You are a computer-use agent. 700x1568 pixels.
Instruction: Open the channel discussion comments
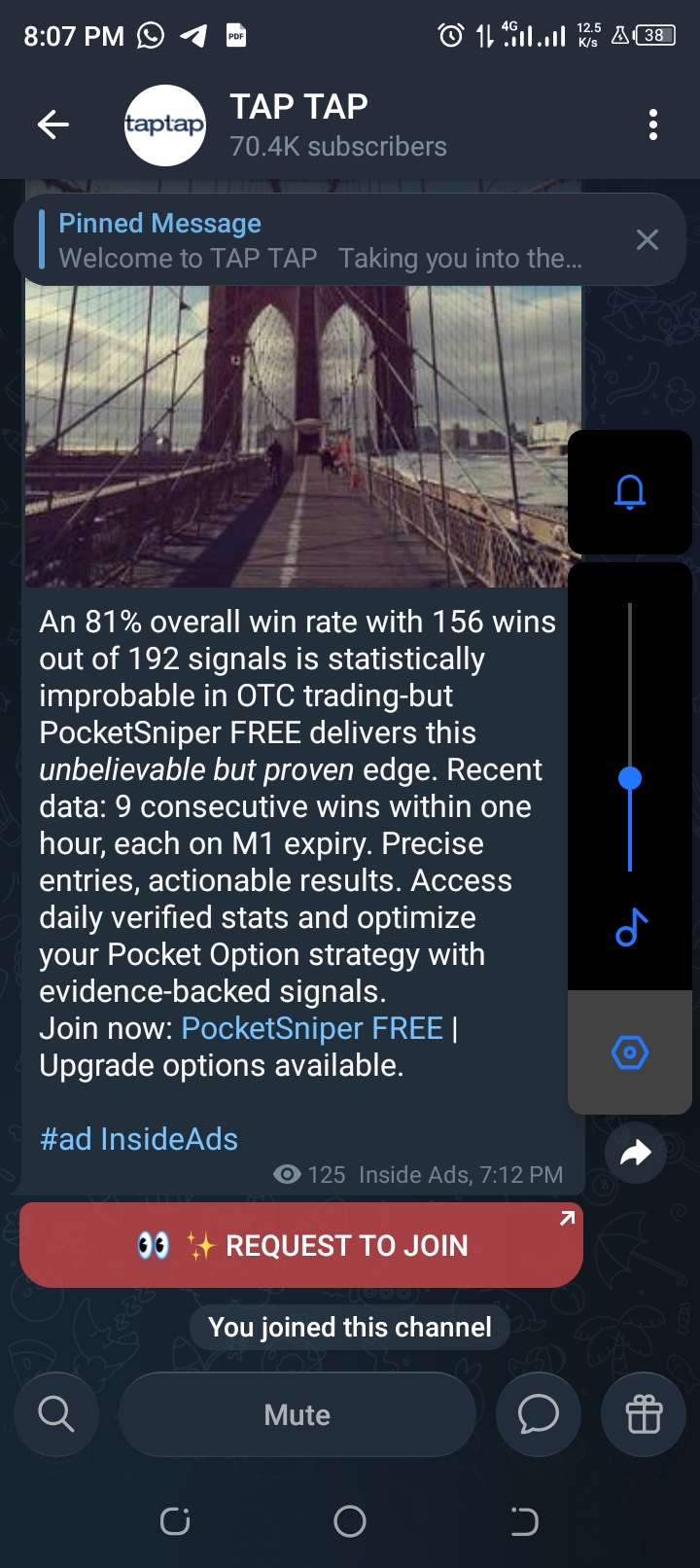[x=538, y=1414]
